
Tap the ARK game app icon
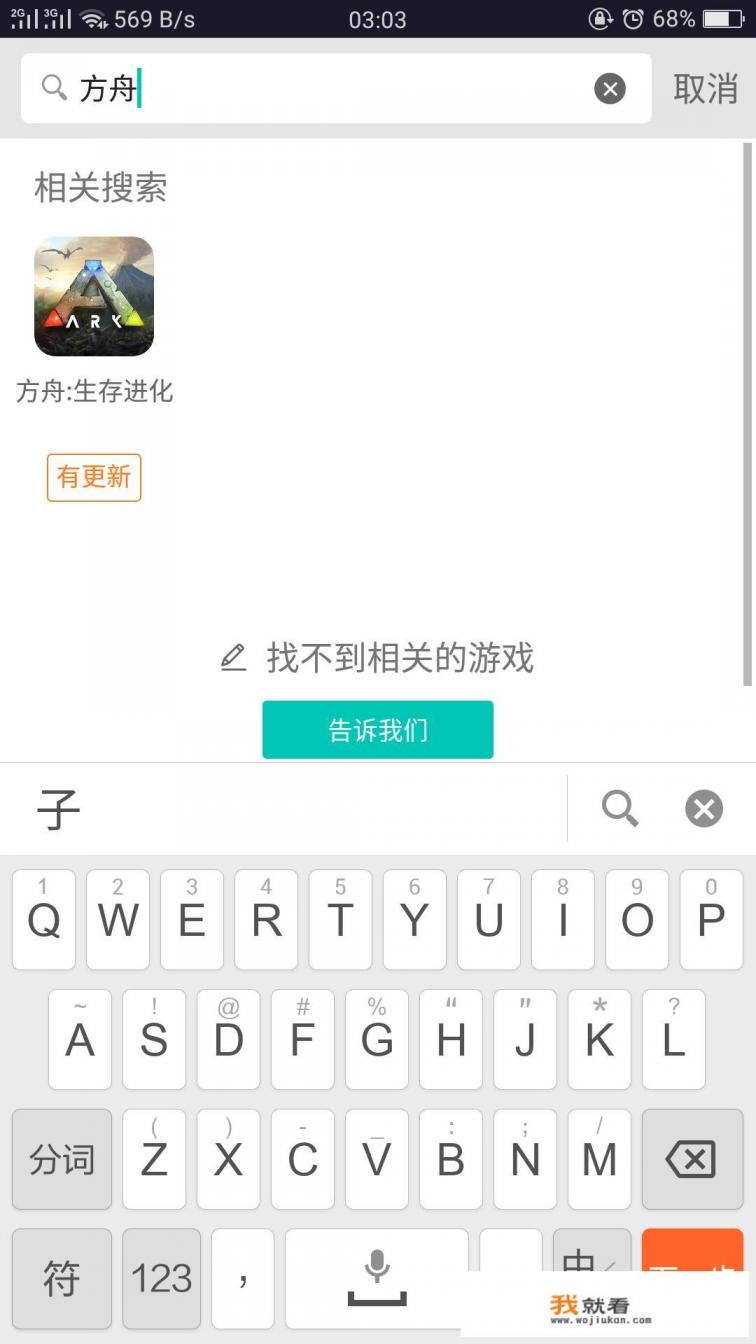[93, 296]
